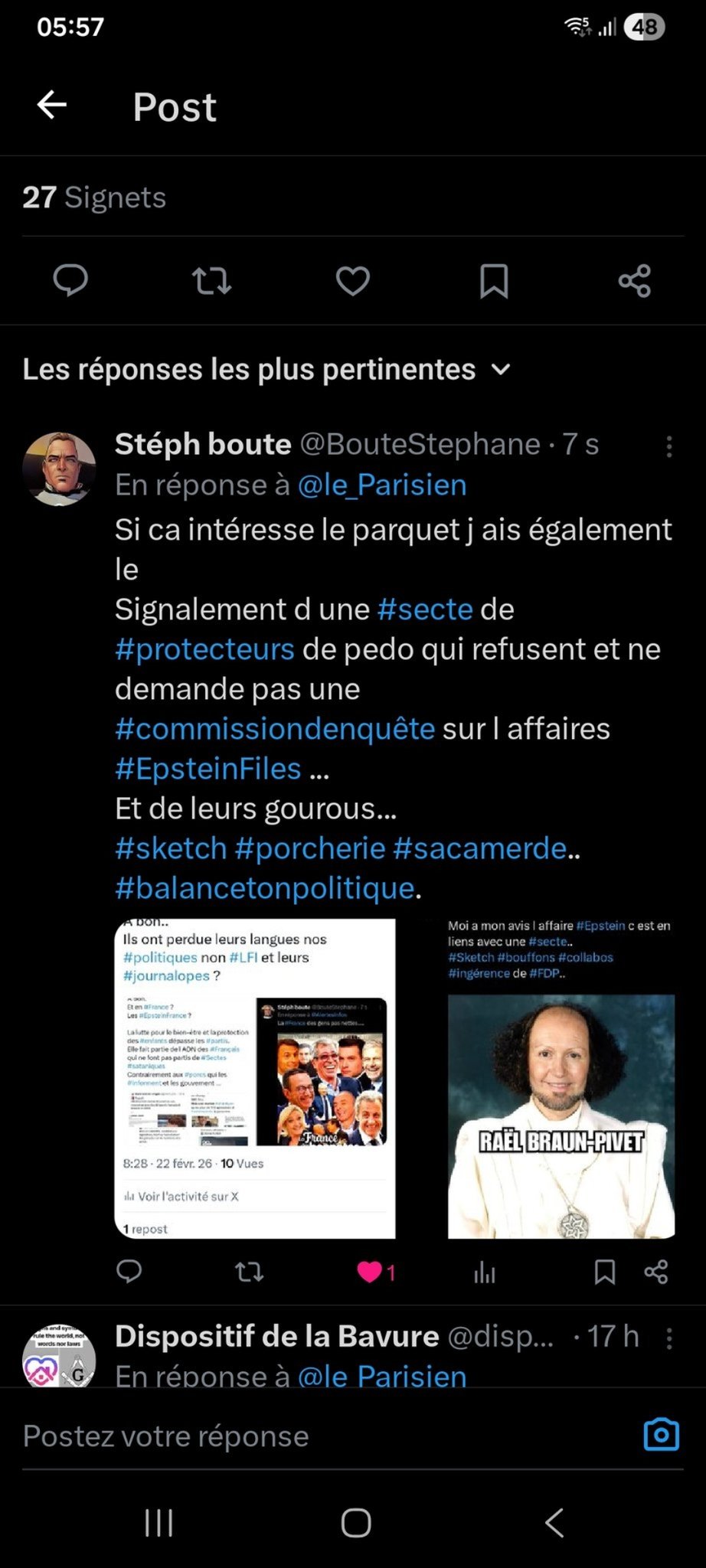Go back using the top arrow

click(52, 105)
